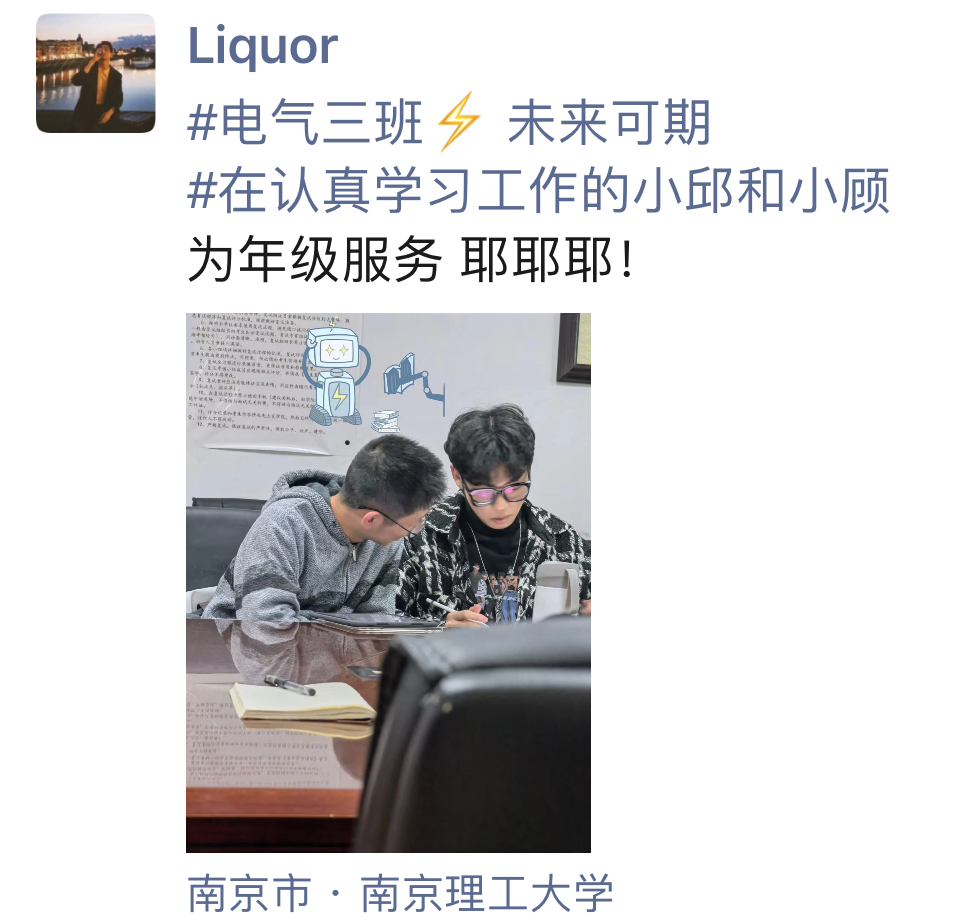Open the Liquor username link
This screenshot has height=924, width=971.
263,46
